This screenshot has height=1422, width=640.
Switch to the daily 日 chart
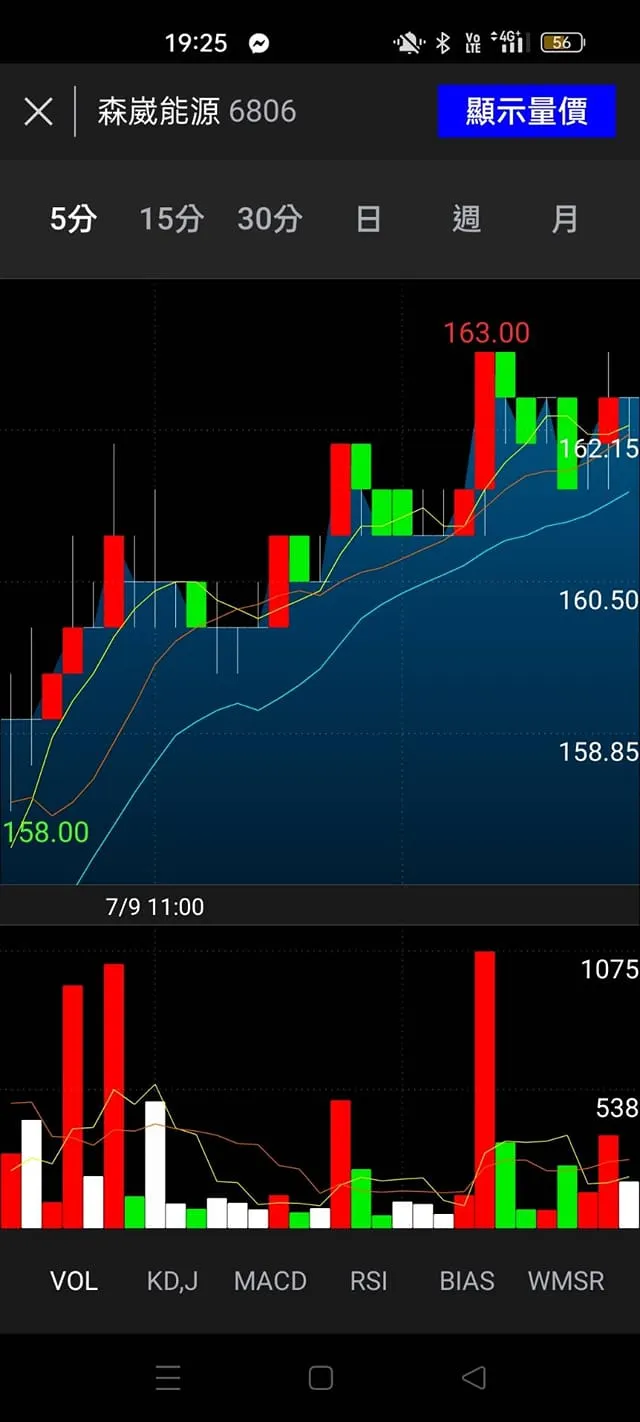(x=368, y=219)
